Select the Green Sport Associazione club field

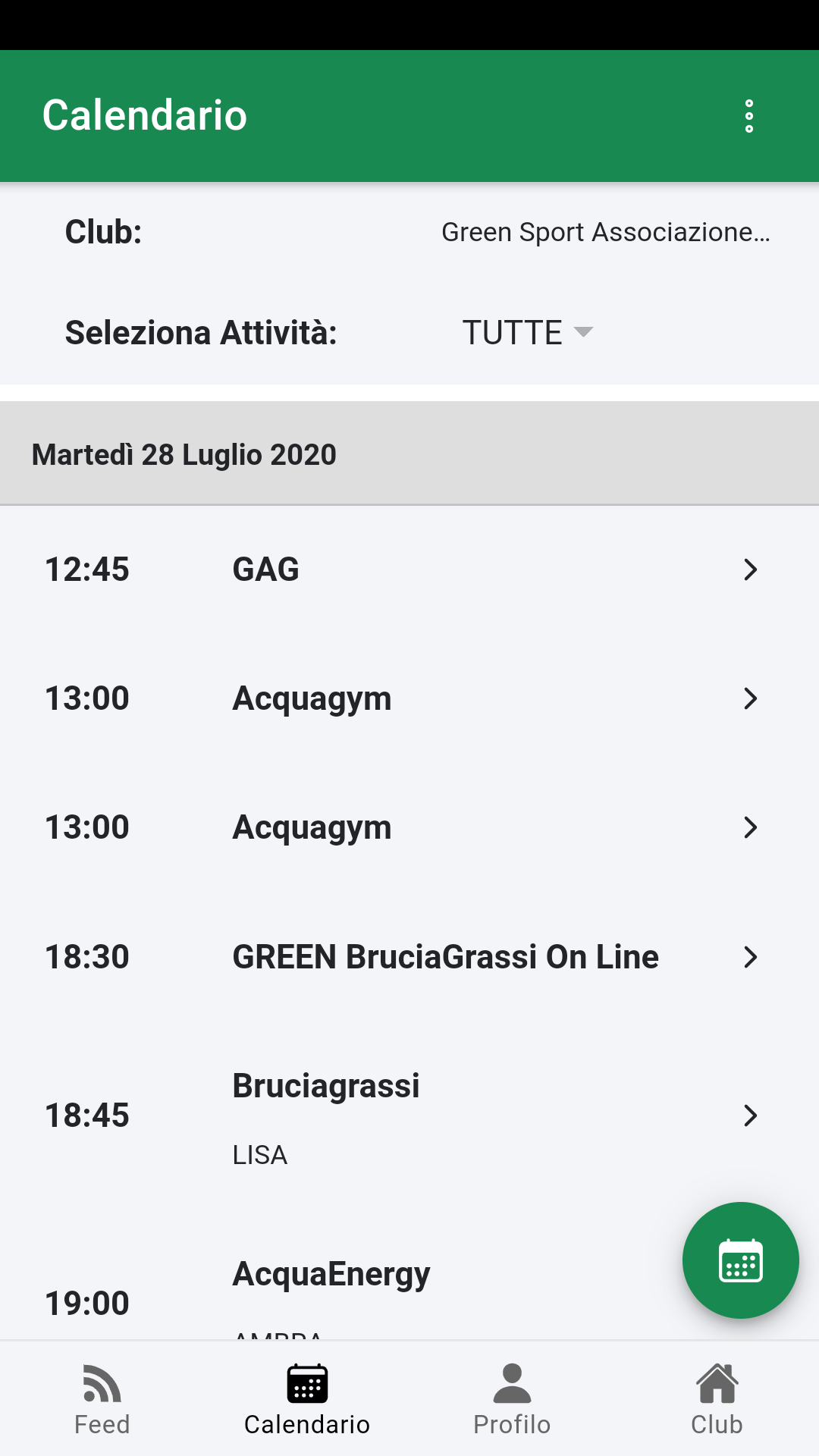coord(605,232)
